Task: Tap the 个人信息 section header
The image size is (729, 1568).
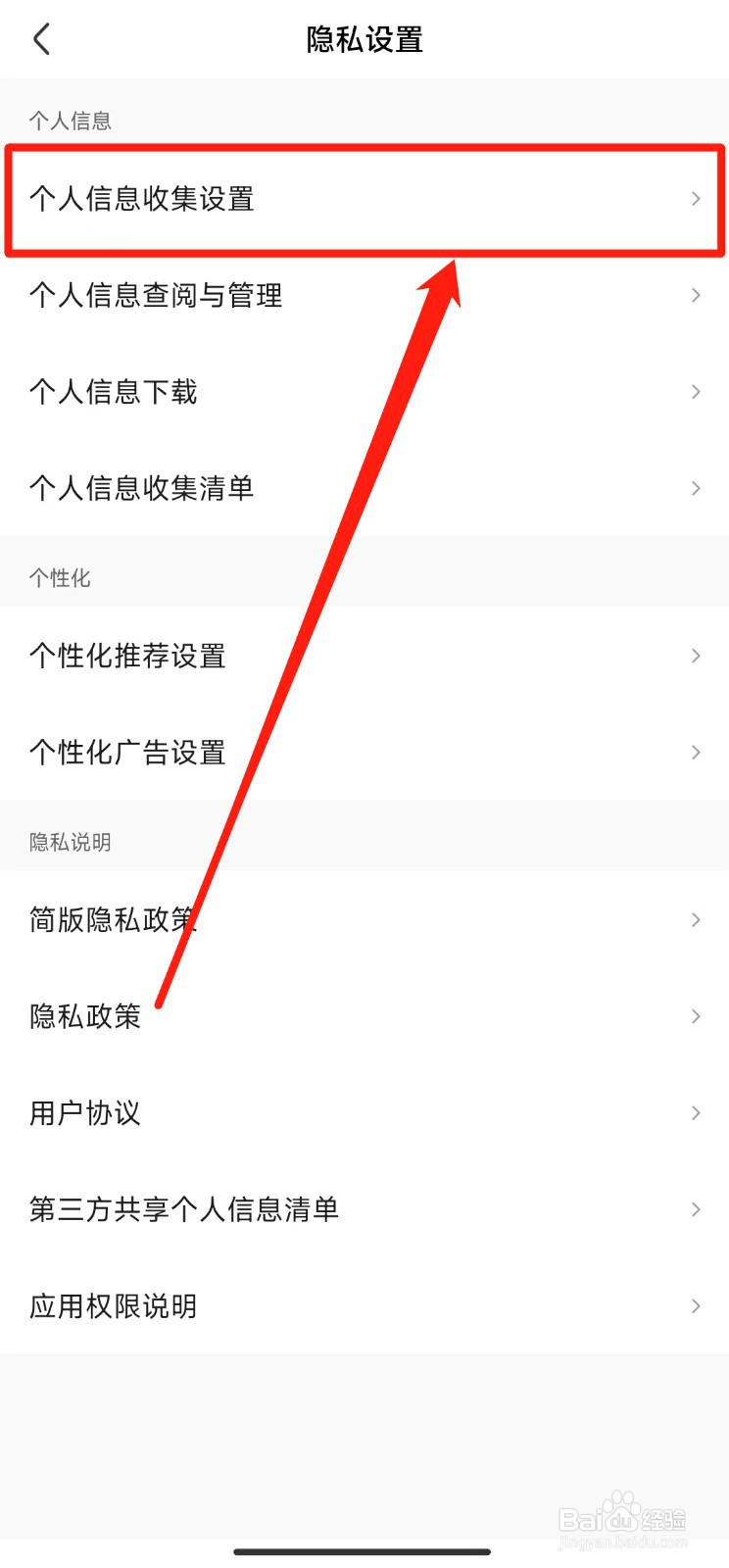Action: (x=69, y=120)
